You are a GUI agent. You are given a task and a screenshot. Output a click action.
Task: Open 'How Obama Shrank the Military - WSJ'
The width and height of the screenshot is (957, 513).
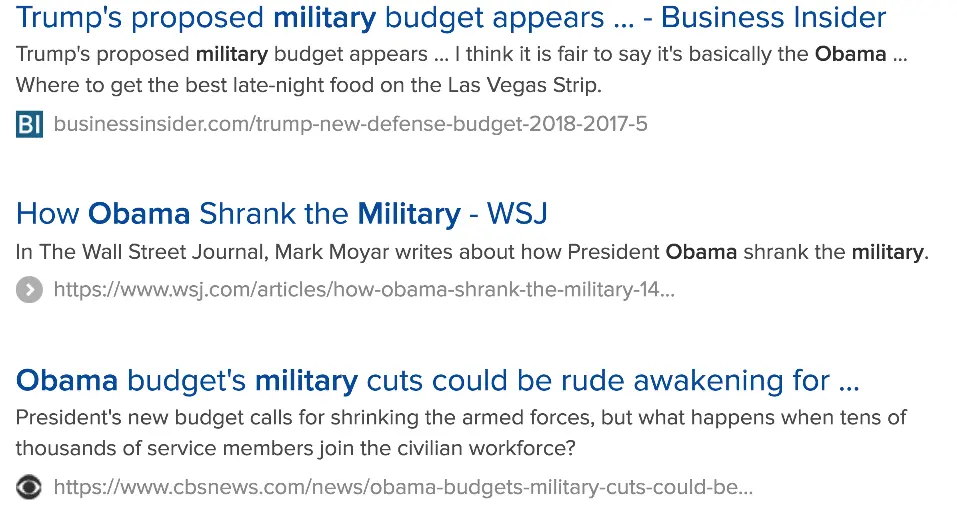coord(282,213)
